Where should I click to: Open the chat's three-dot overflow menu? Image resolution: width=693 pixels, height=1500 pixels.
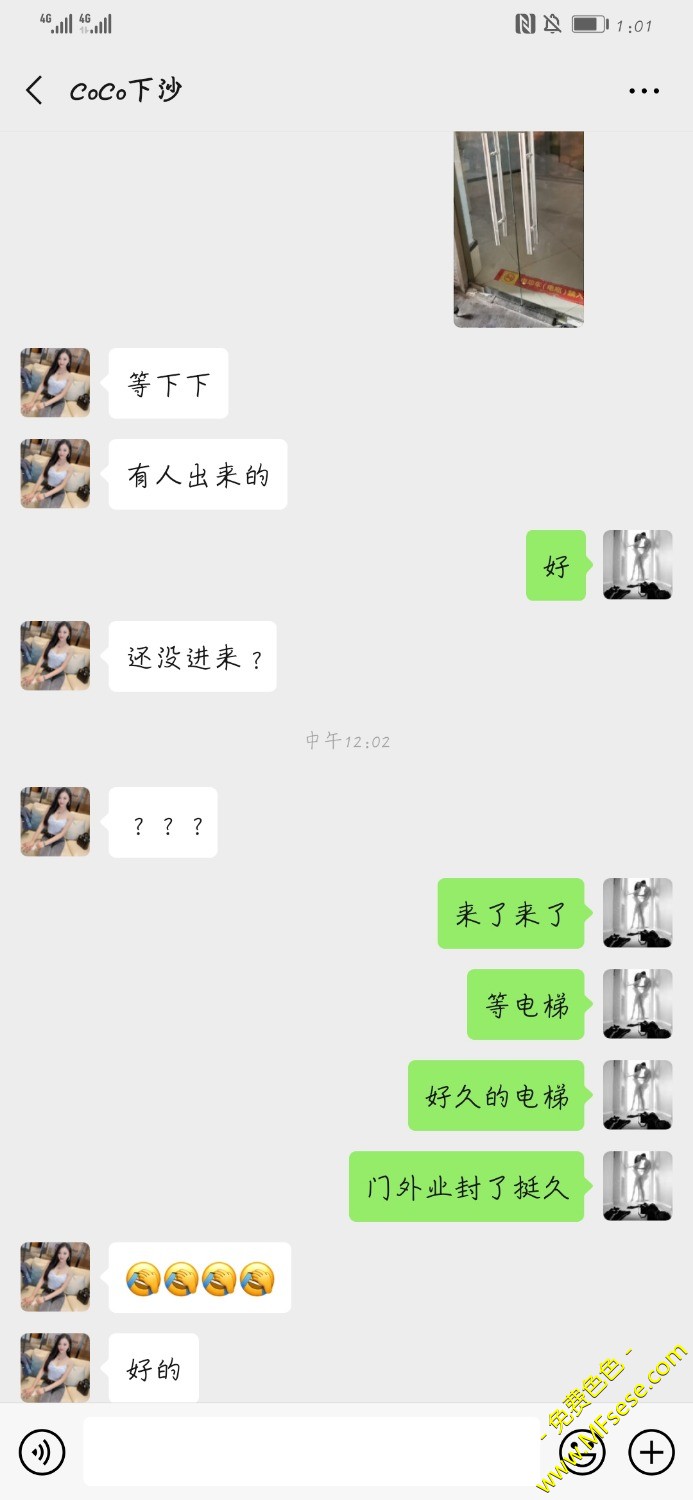pos(644,91)
